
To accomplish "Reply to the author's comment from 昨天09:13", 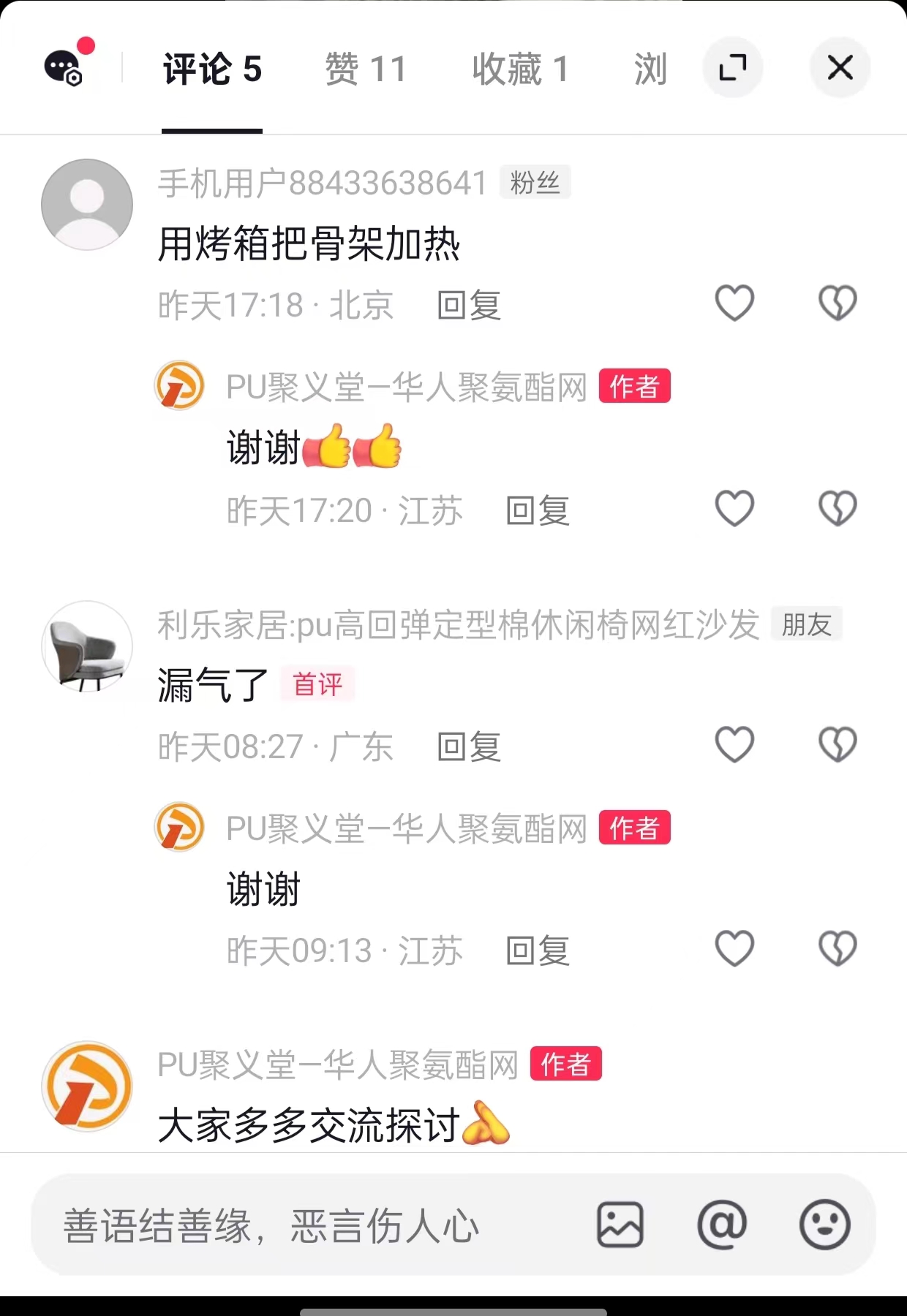I will pos(538,950).
